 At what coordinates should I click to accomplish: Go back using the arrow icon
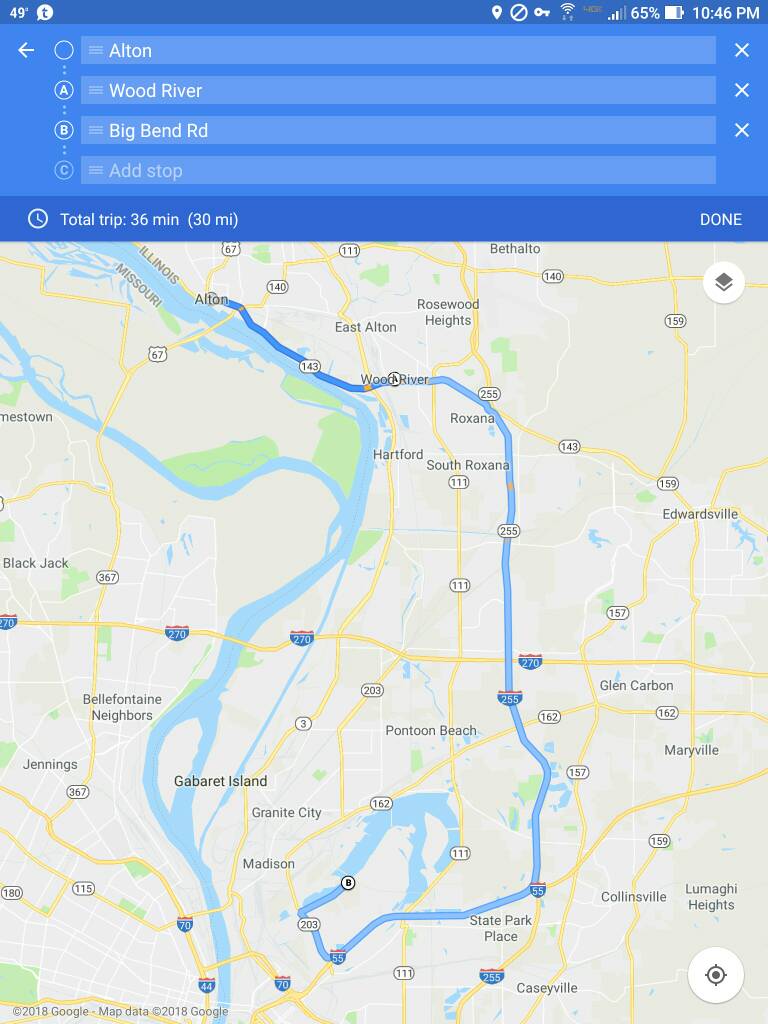[26, 50]
